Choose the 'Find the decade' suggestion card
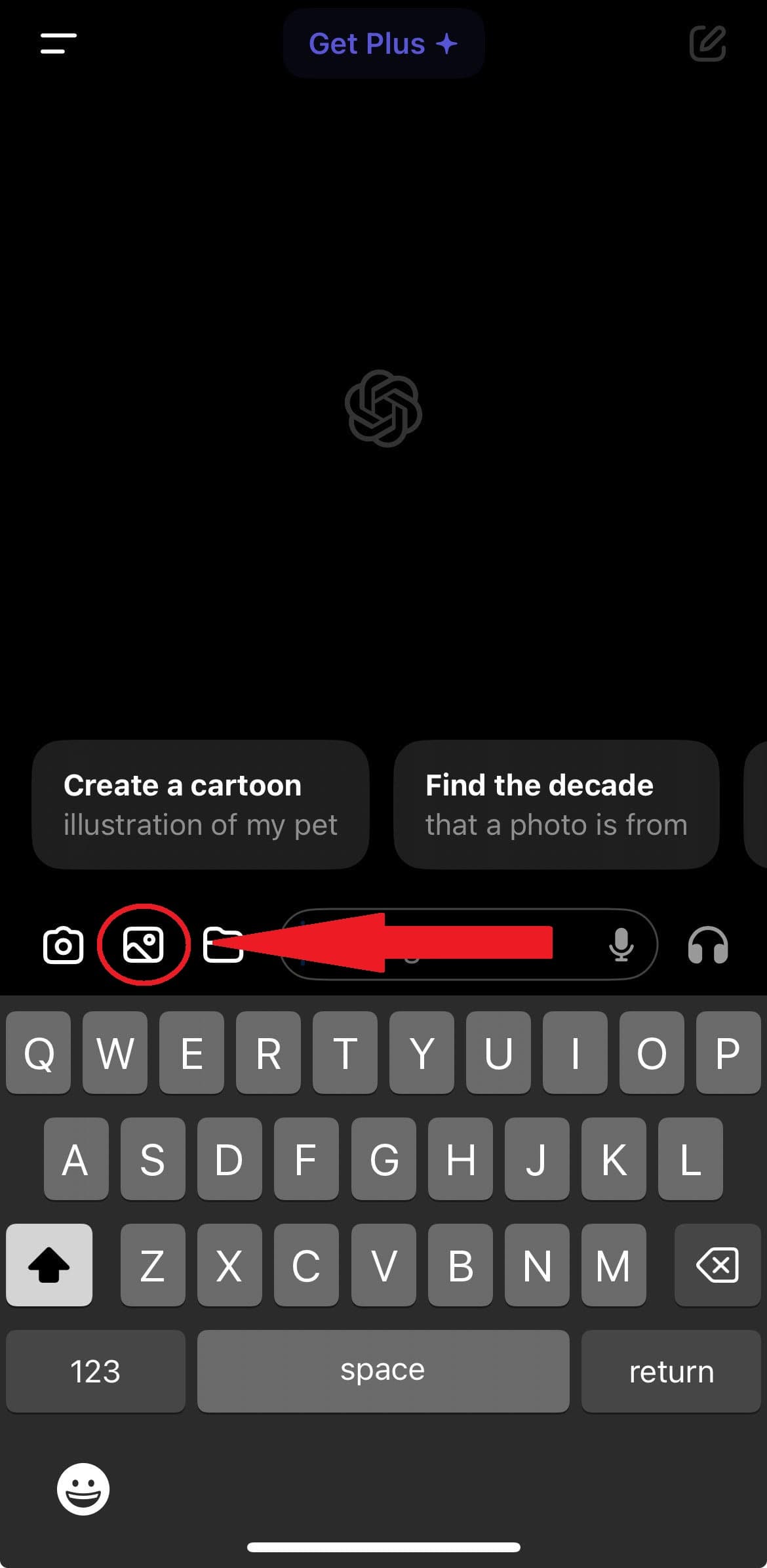This screenshot has width=767, height=1568. click(x=556, y=804)
